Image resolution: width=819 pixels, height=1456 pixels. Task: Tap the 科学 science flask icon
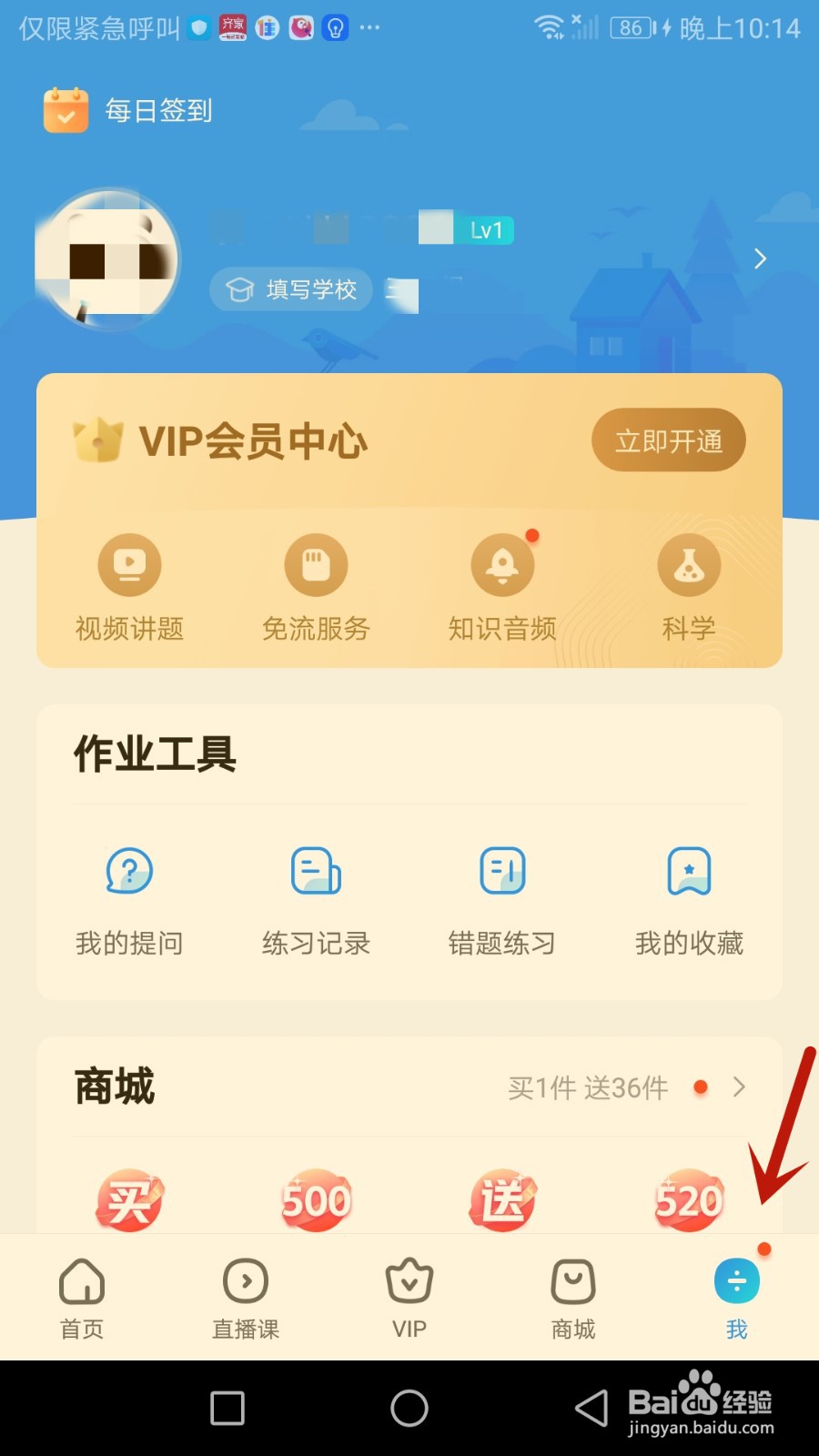point(689,564)
